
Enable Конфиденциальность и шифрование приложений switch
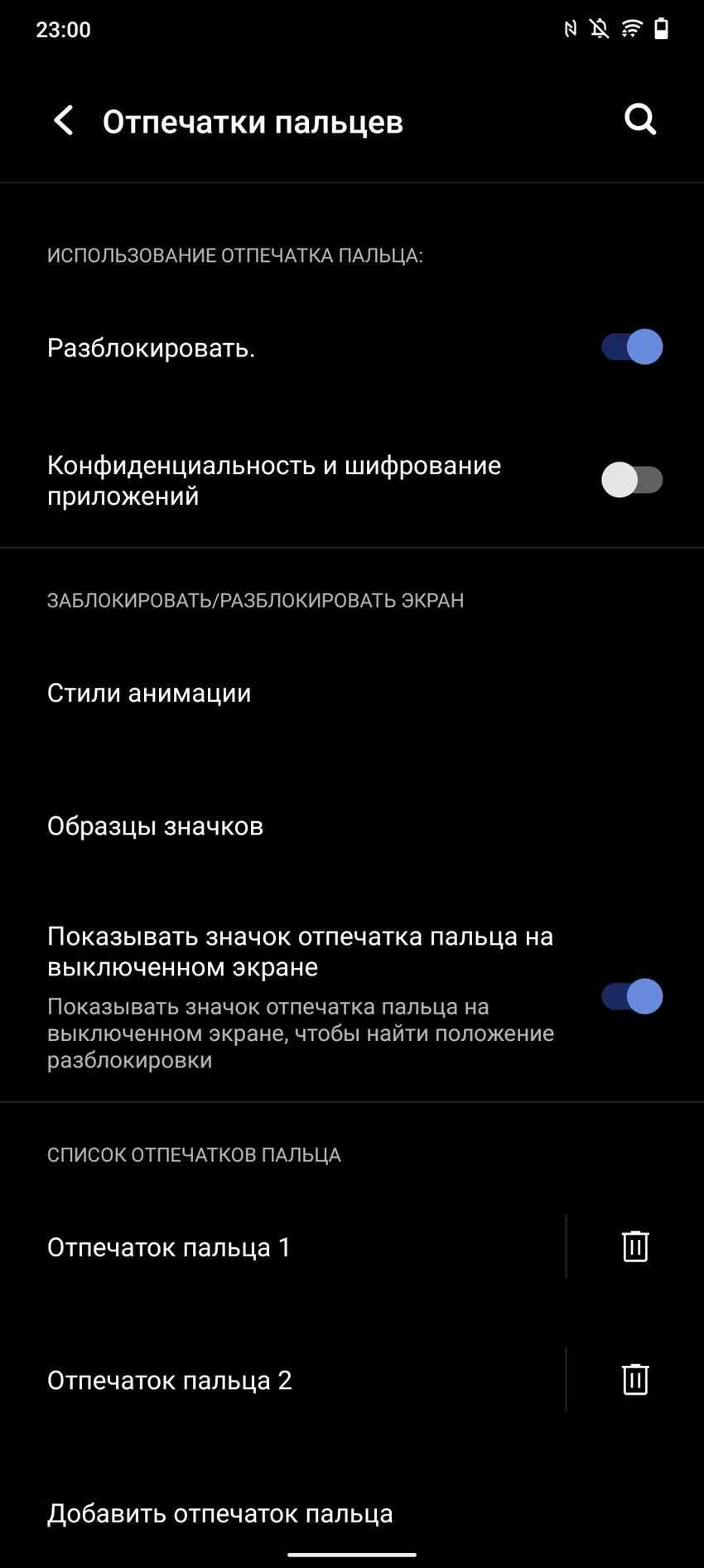point(631,480)
